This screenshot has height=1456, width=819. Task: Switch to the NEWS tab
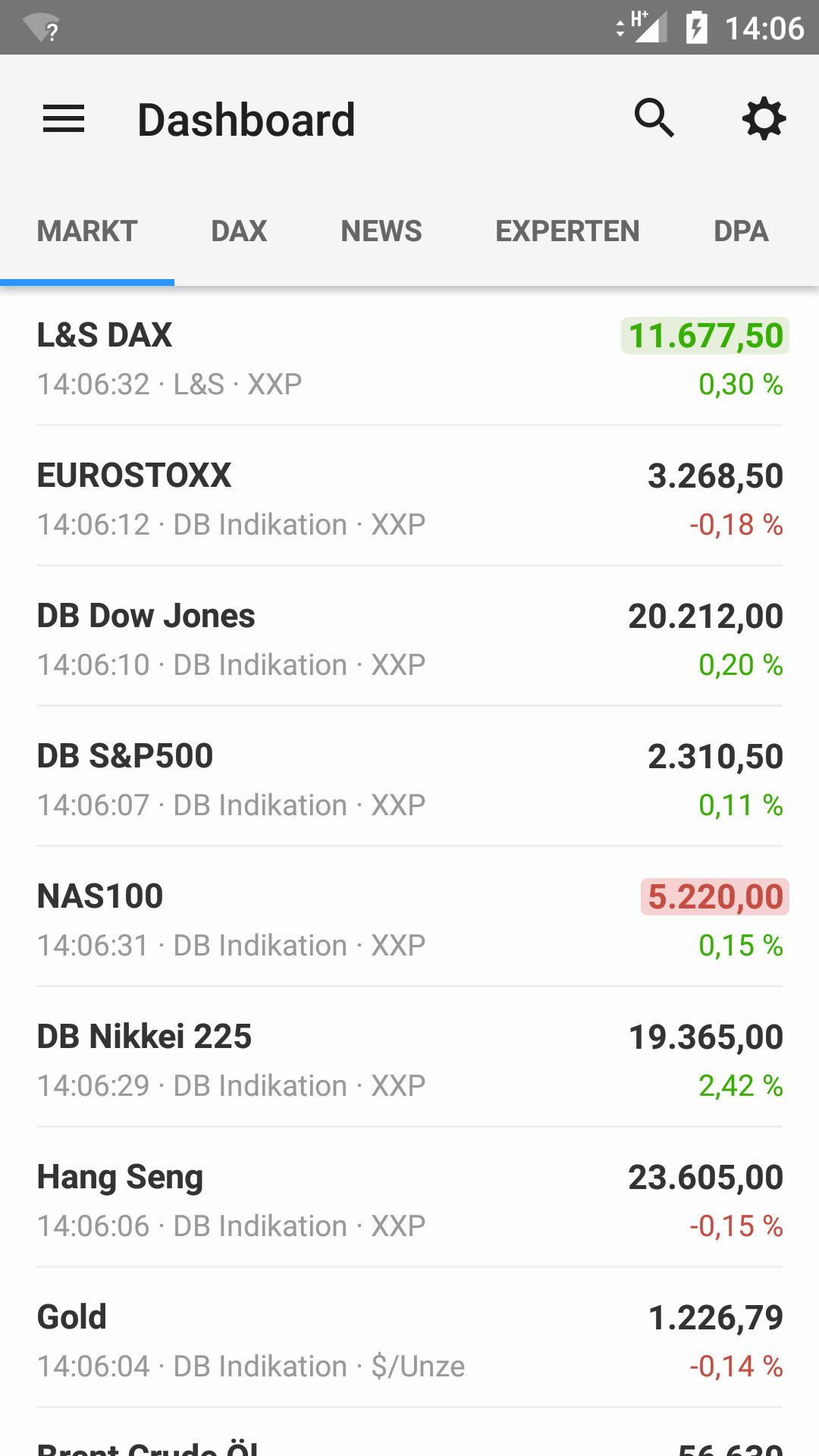pos(381,231)
